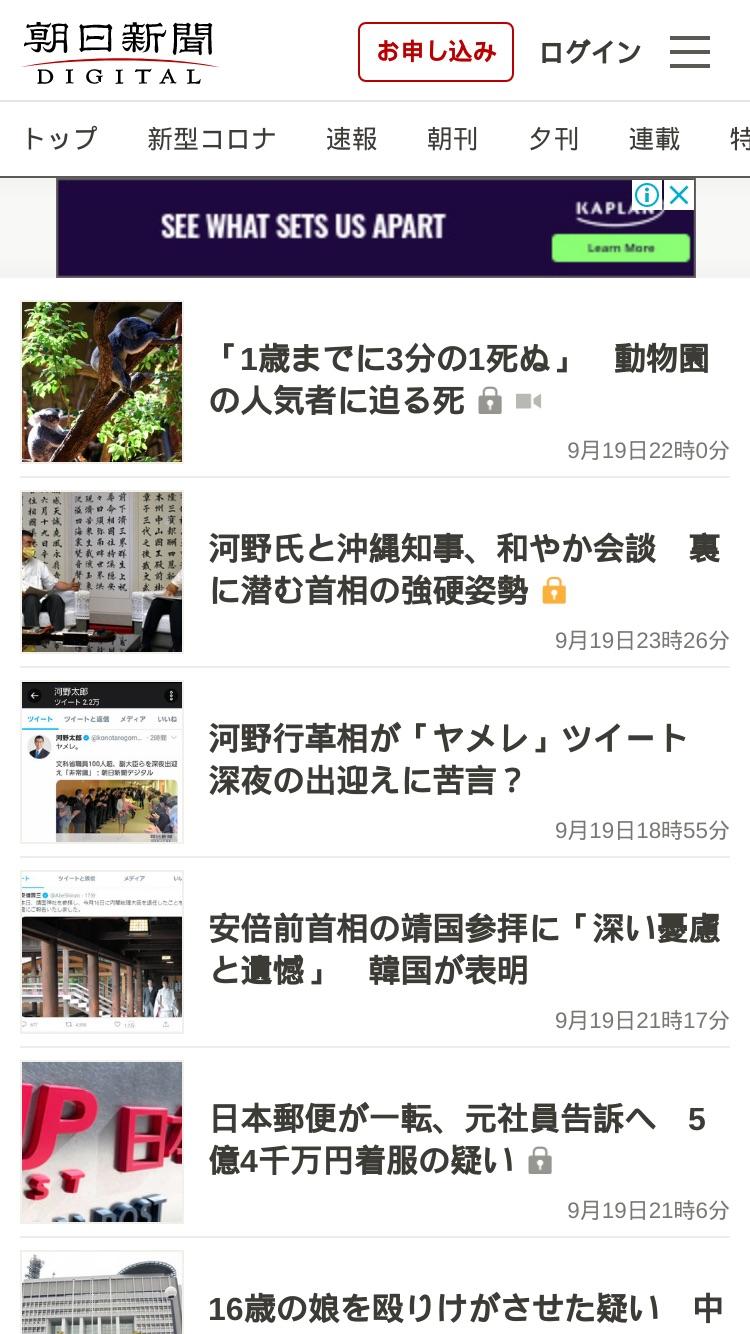Open the hamburger menu
This screenshot has height=1334, width=750.
[690, 52]
